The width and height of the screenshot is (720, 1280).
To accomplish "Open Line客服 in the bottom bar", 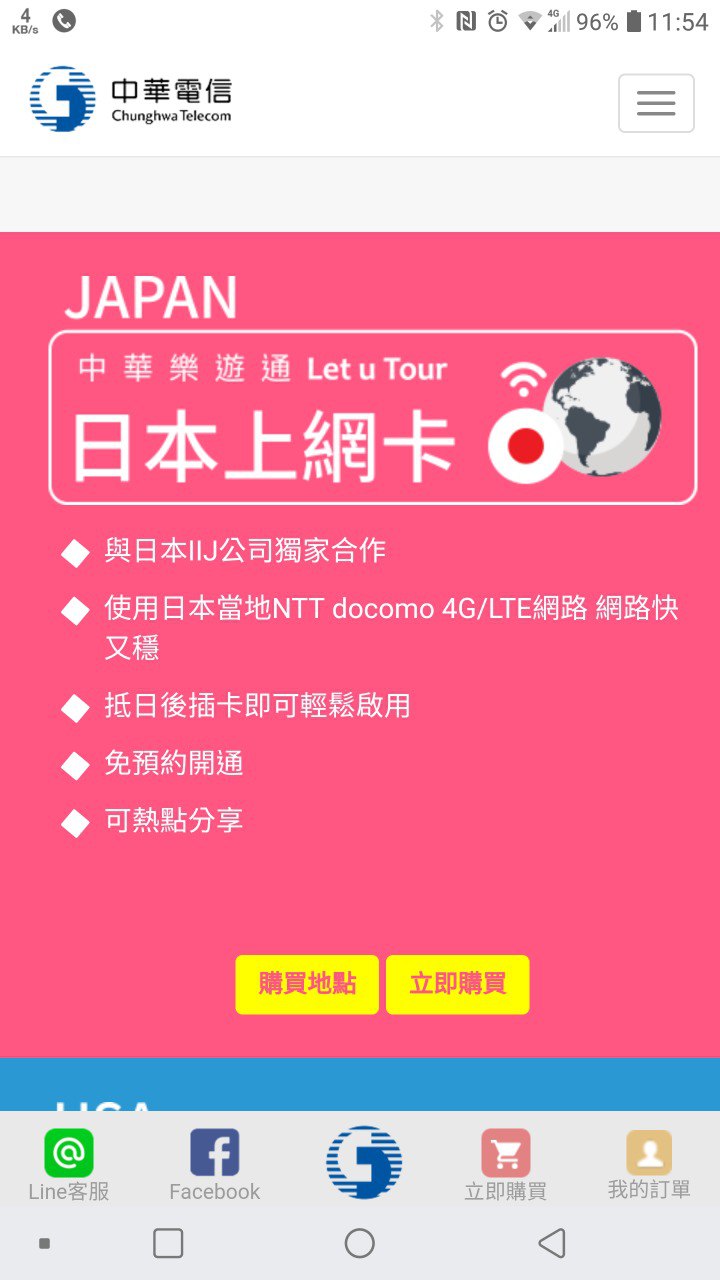I will point(69,1165).
